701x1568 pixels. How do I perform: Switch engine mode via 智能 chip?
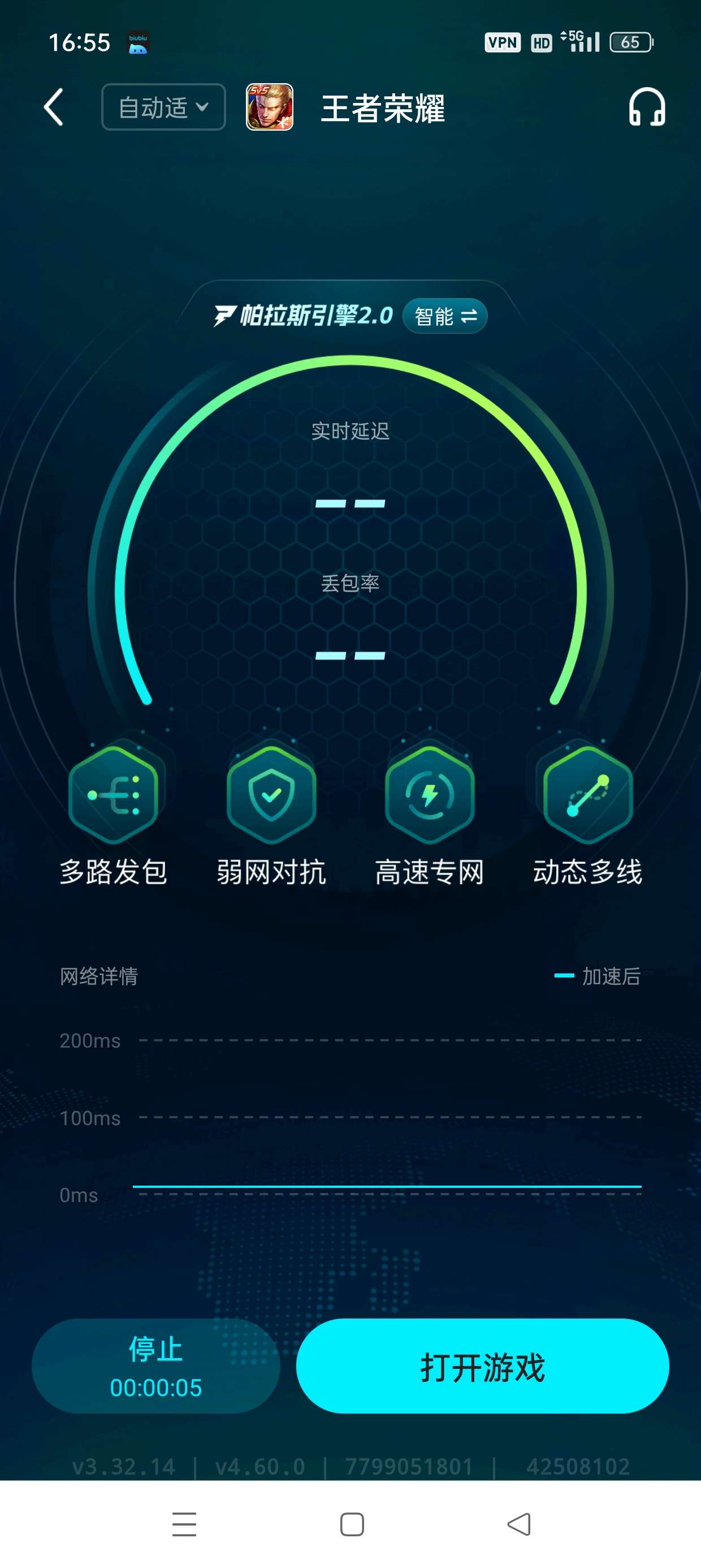(445, 316)
